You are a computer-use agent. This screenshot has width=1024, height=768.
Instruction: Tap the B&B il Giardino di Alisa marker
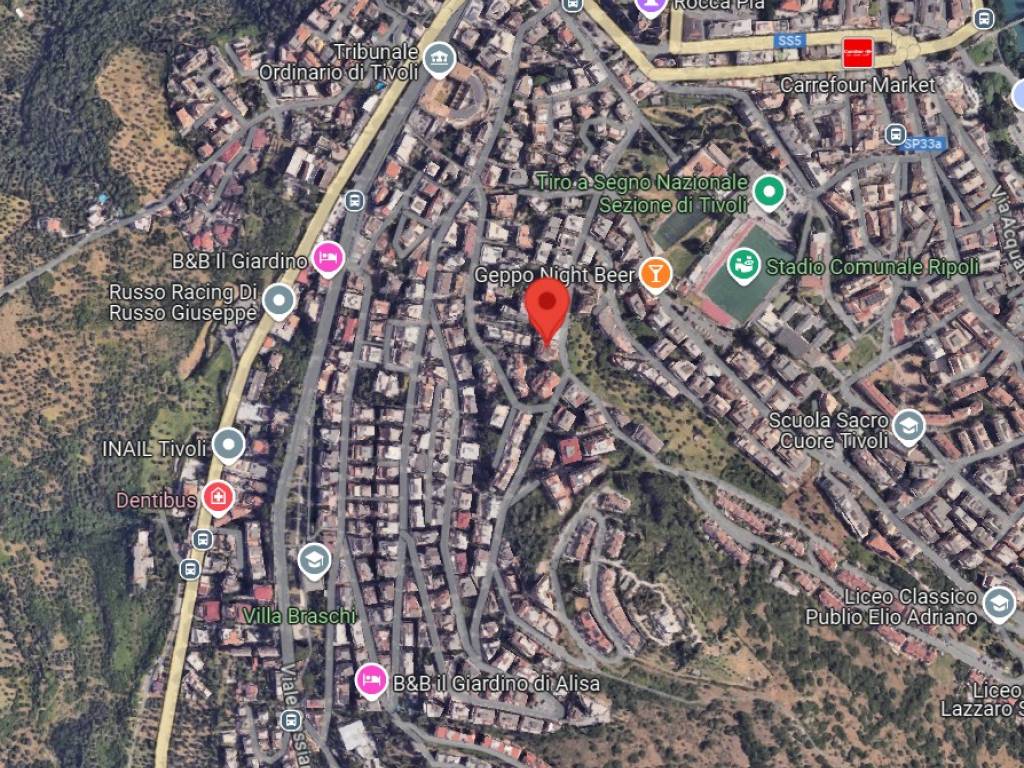(x=371, y=682)
